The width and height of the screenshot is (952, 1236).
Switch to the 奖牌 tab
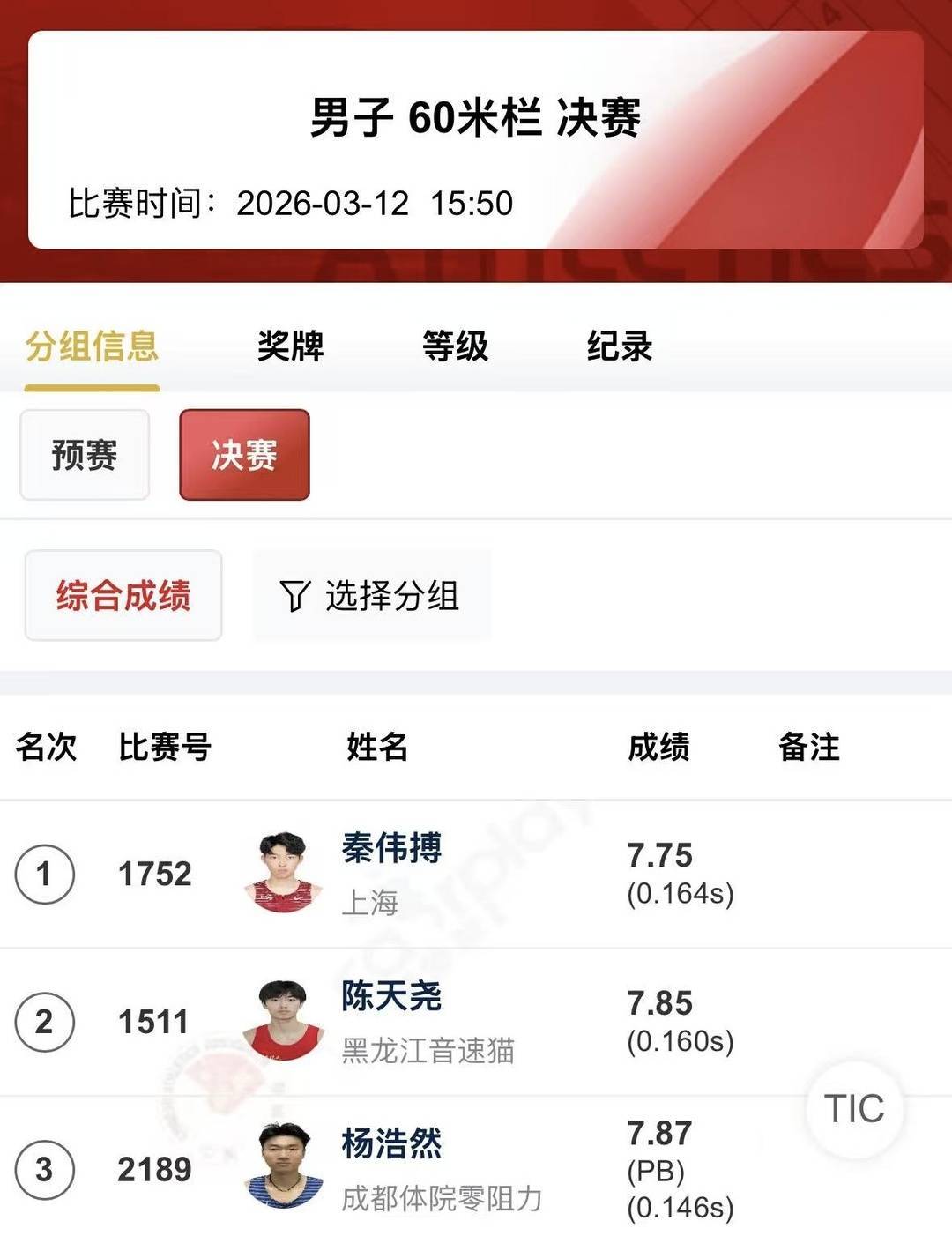pos(290,346)
